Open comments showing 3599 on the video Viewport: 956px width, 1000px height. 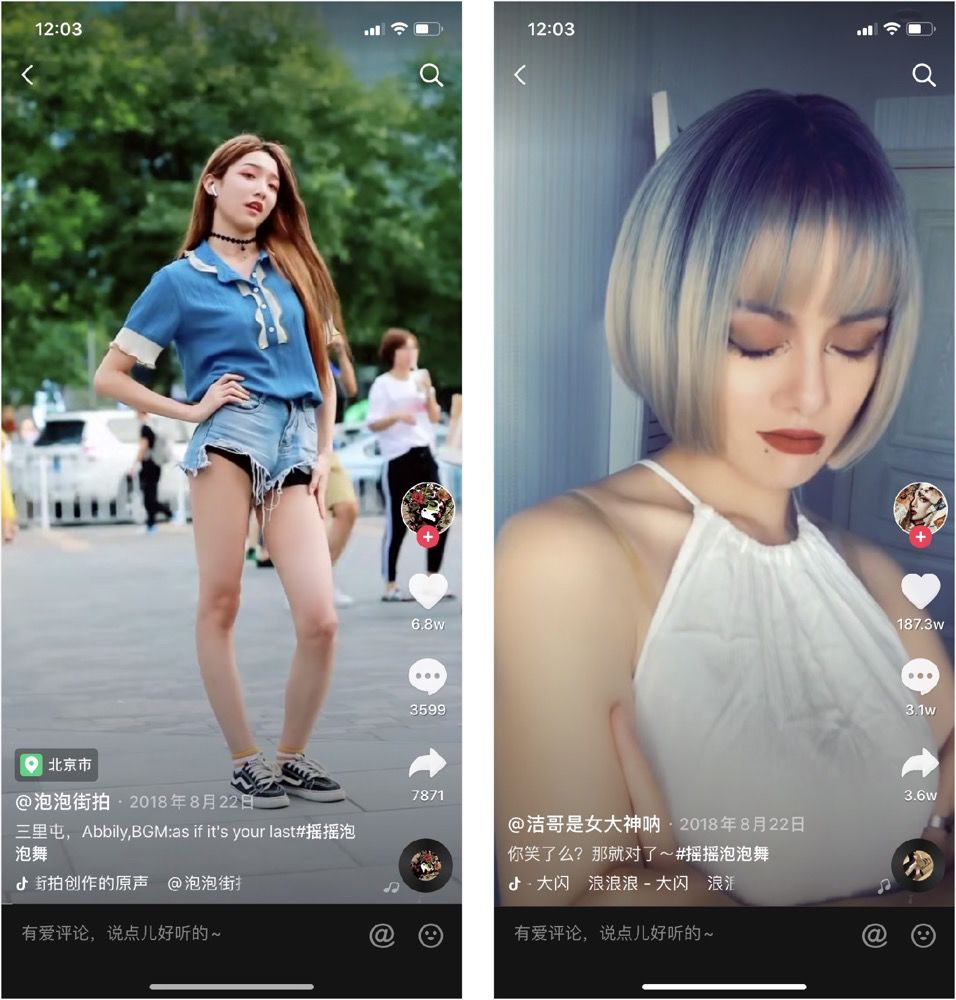(x=428, y=678)
